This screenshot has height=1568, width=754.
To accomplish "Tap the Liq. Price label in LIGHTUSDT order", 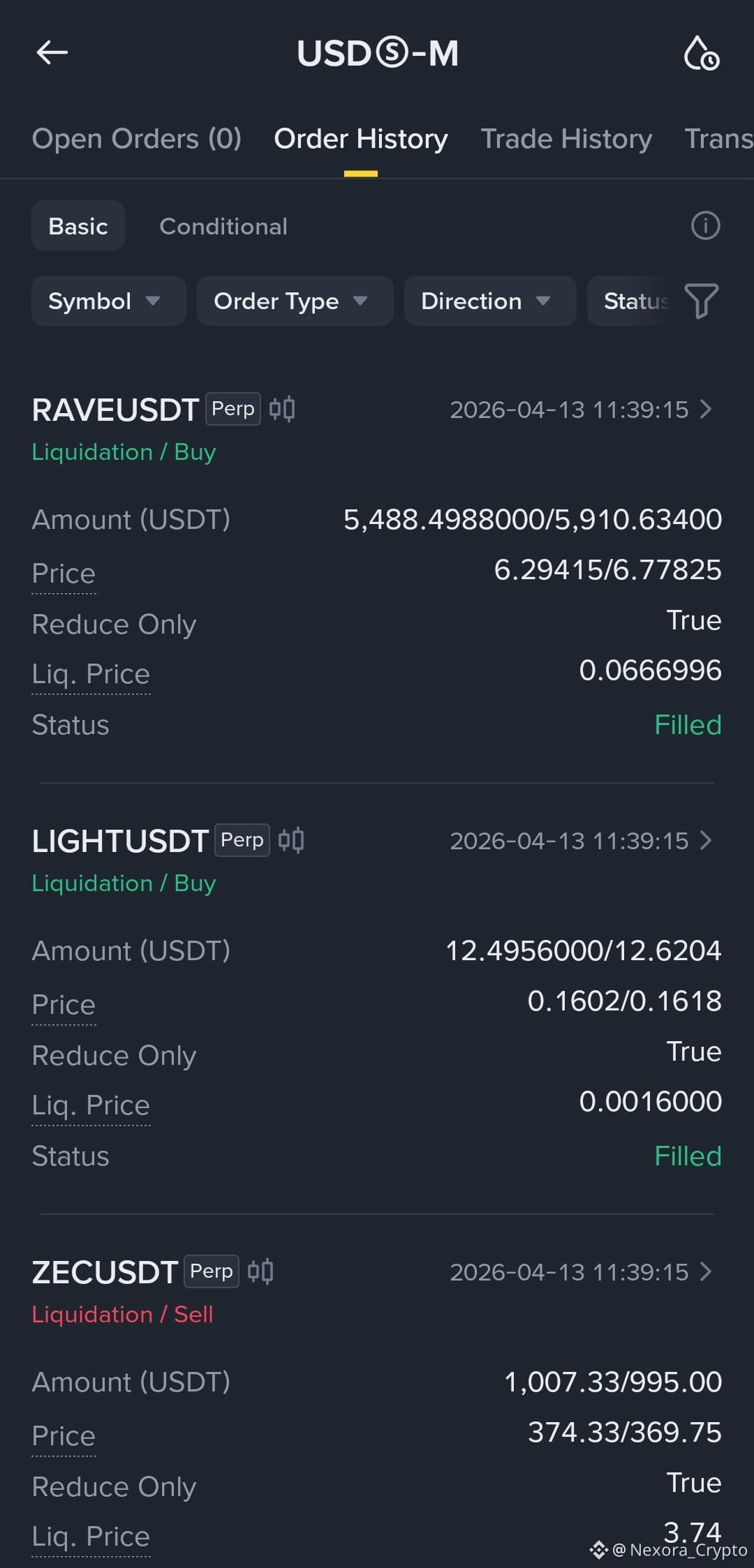I will click(91, 1105).
